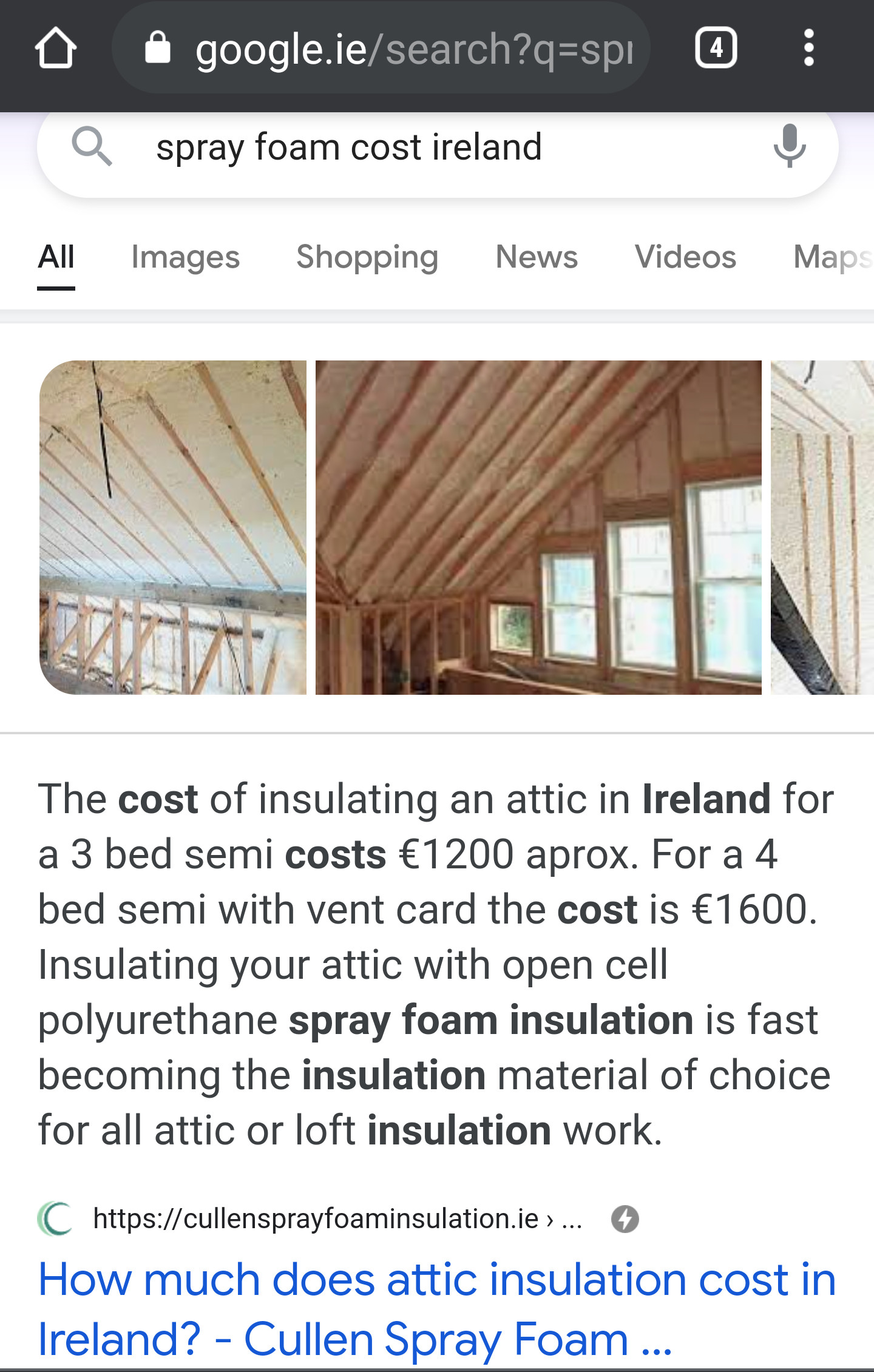The width and height of the screenshot is (874, 1372).
Task: Switch to the Videos tab
Action: coord(685,257)
